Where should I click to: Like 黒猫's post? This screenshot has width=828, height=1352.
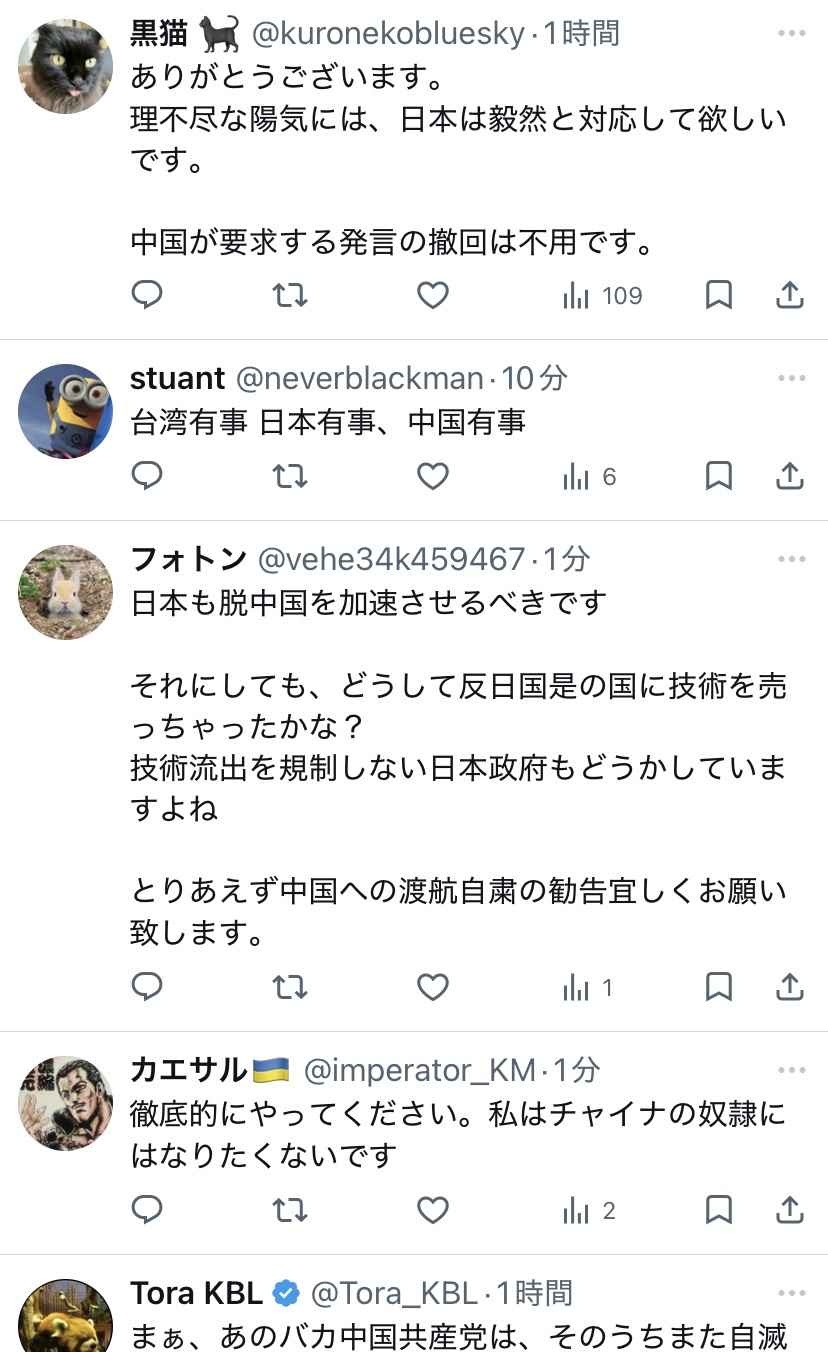(432, 295)
